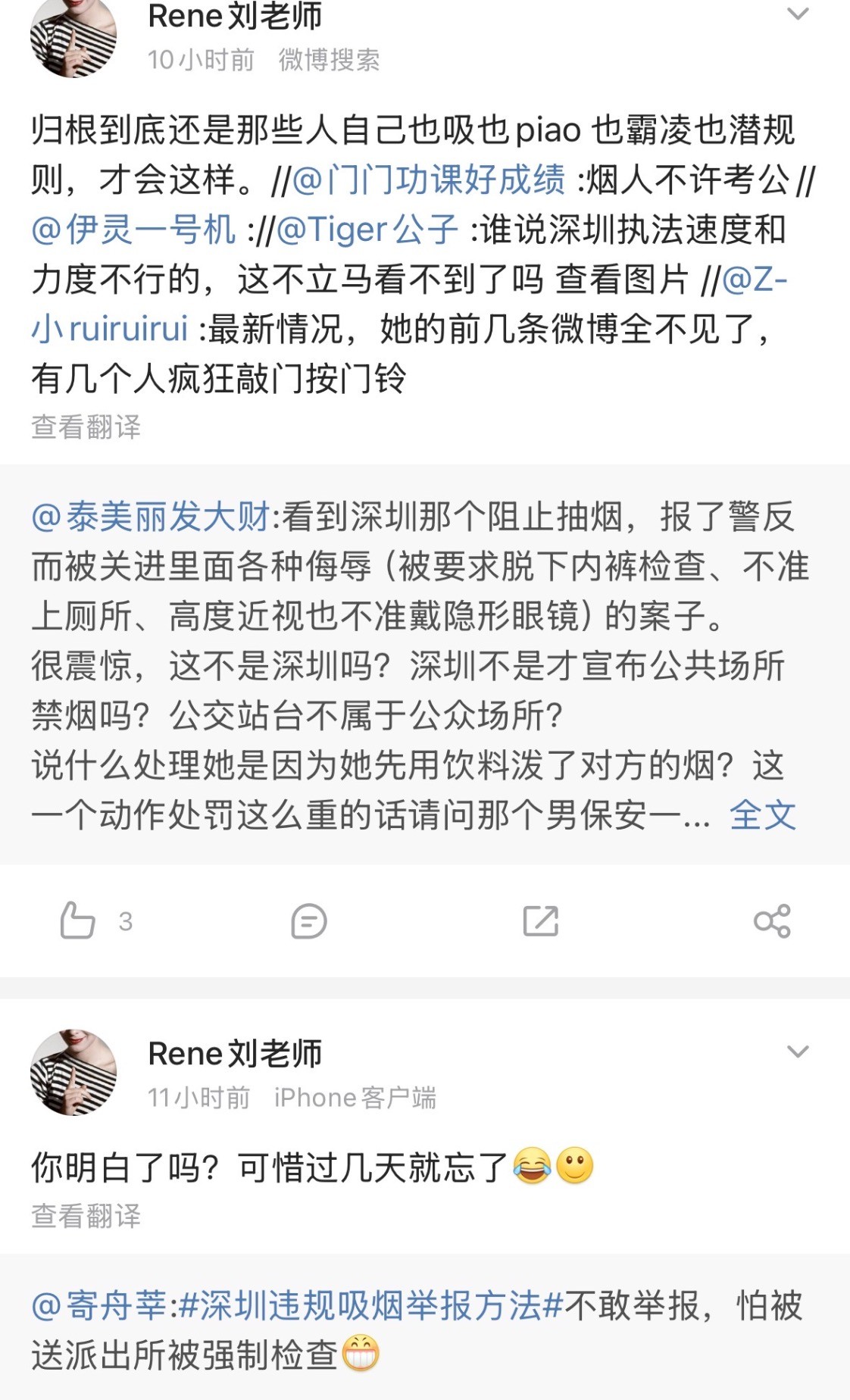Share the 10小时前 post

(x=772, y=921)
